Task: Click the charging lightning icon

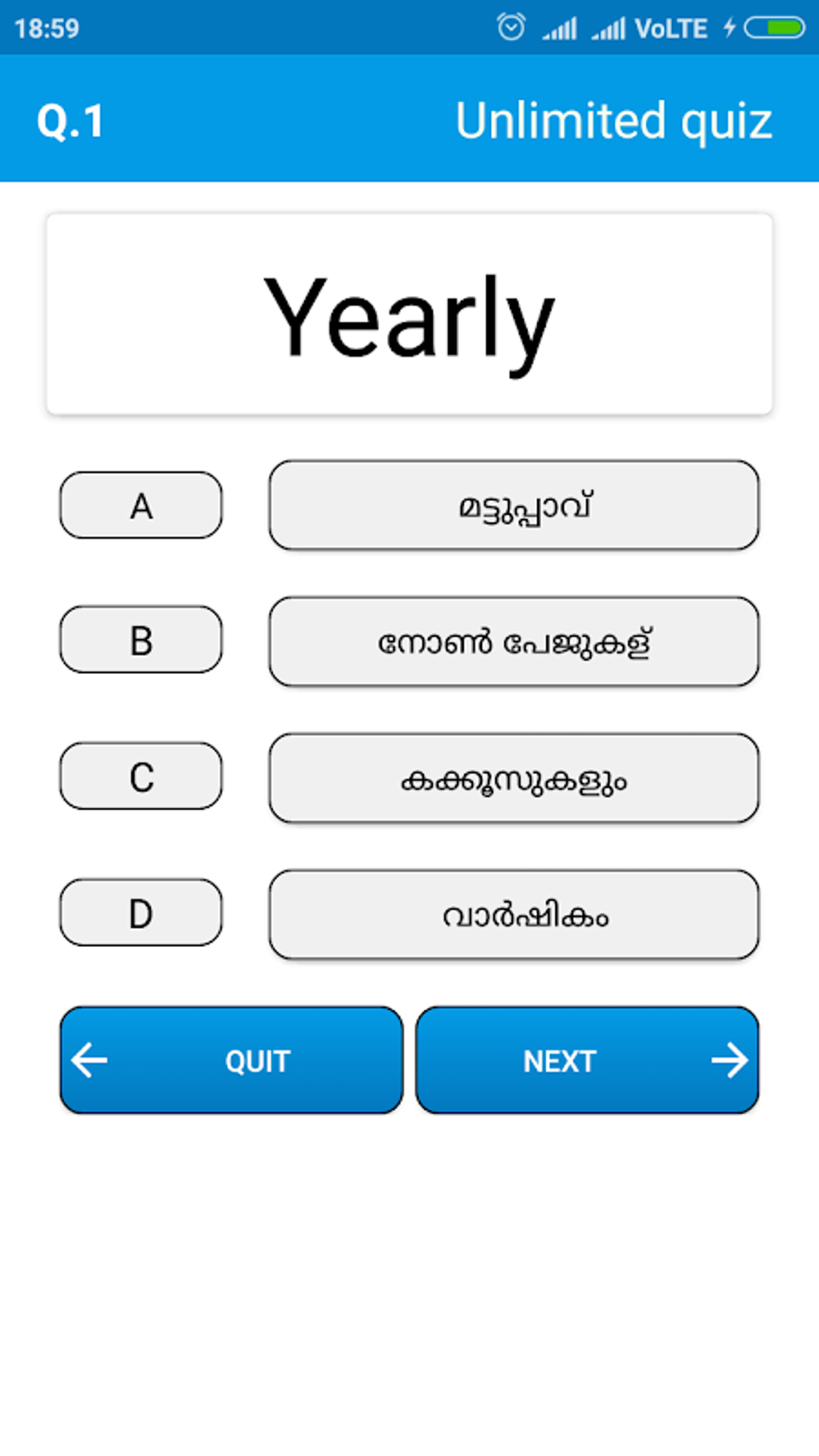Action: tap(729, 27)
